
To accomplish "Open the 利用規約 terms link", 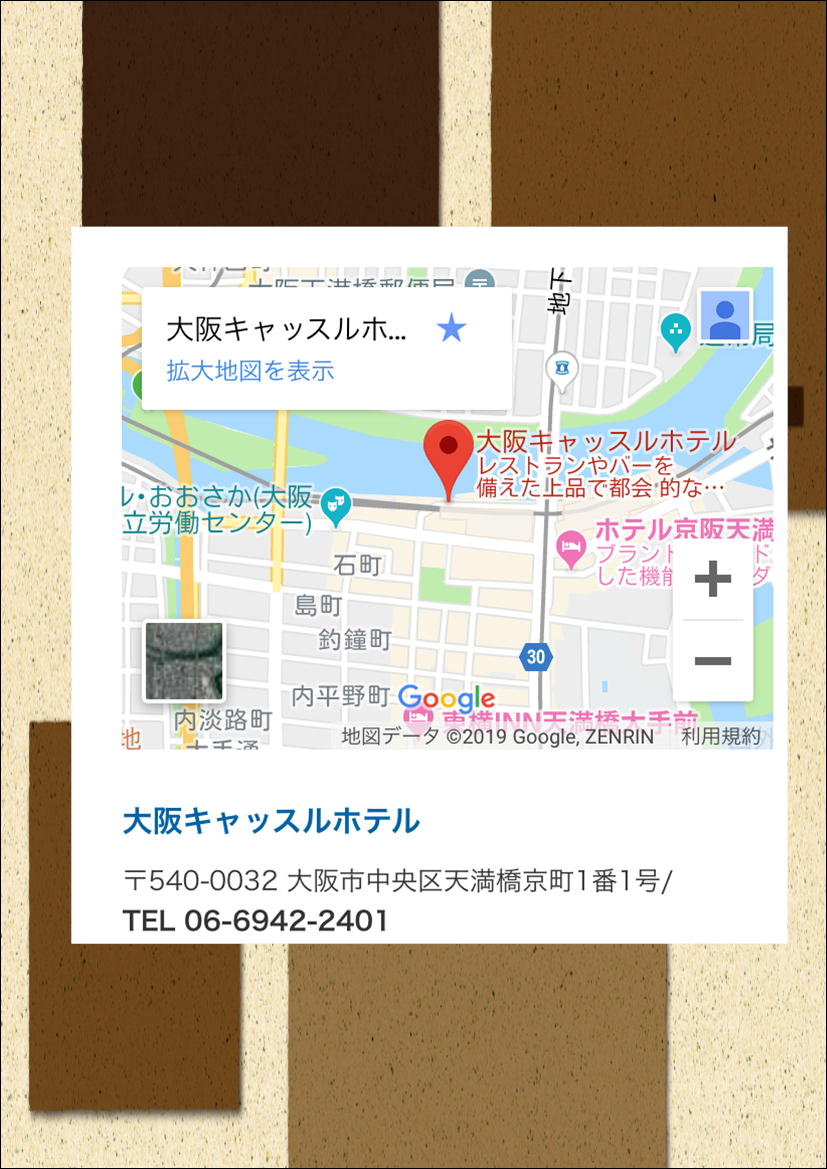I will pyautogui.click(x=720, y=737).
